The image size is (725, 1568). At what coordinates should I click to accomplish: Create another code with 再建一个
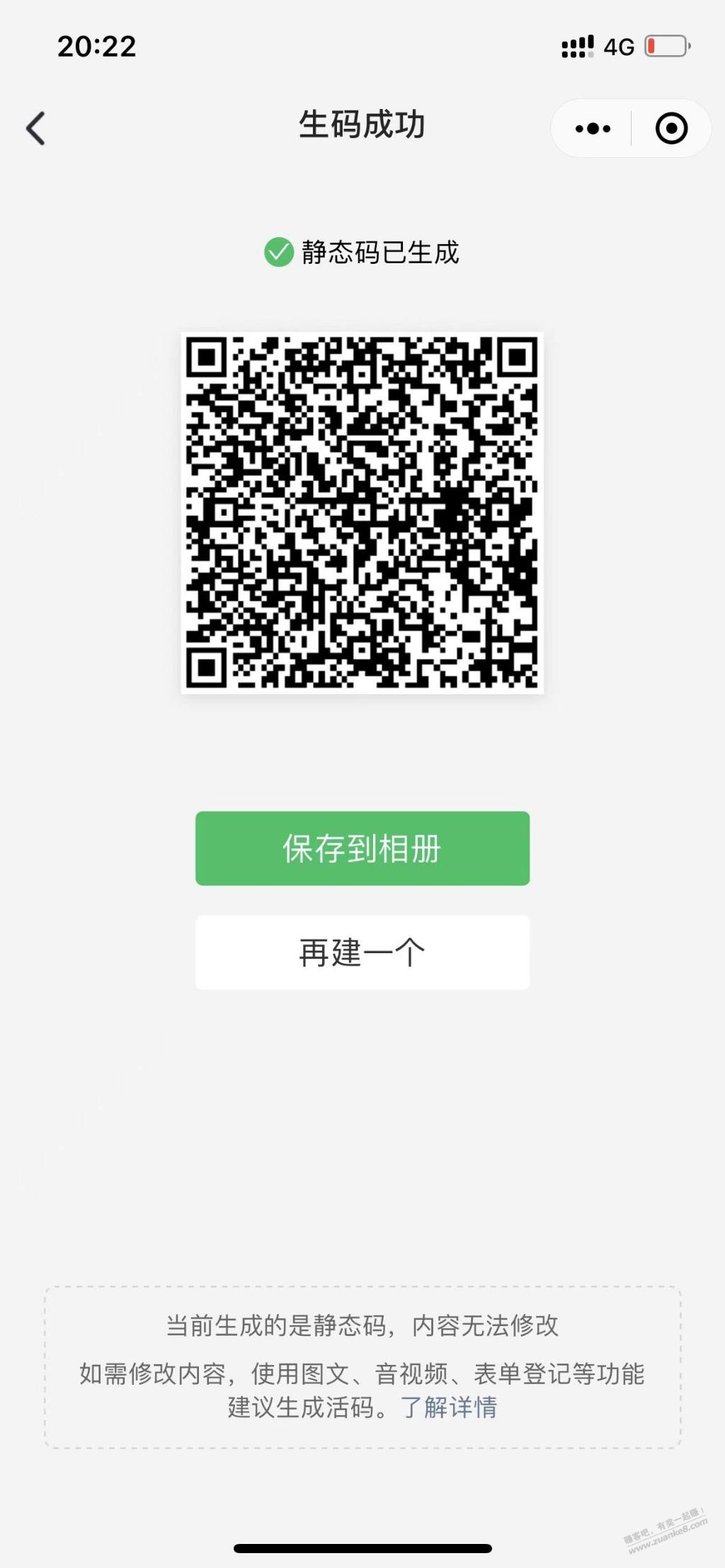(362, 952)
